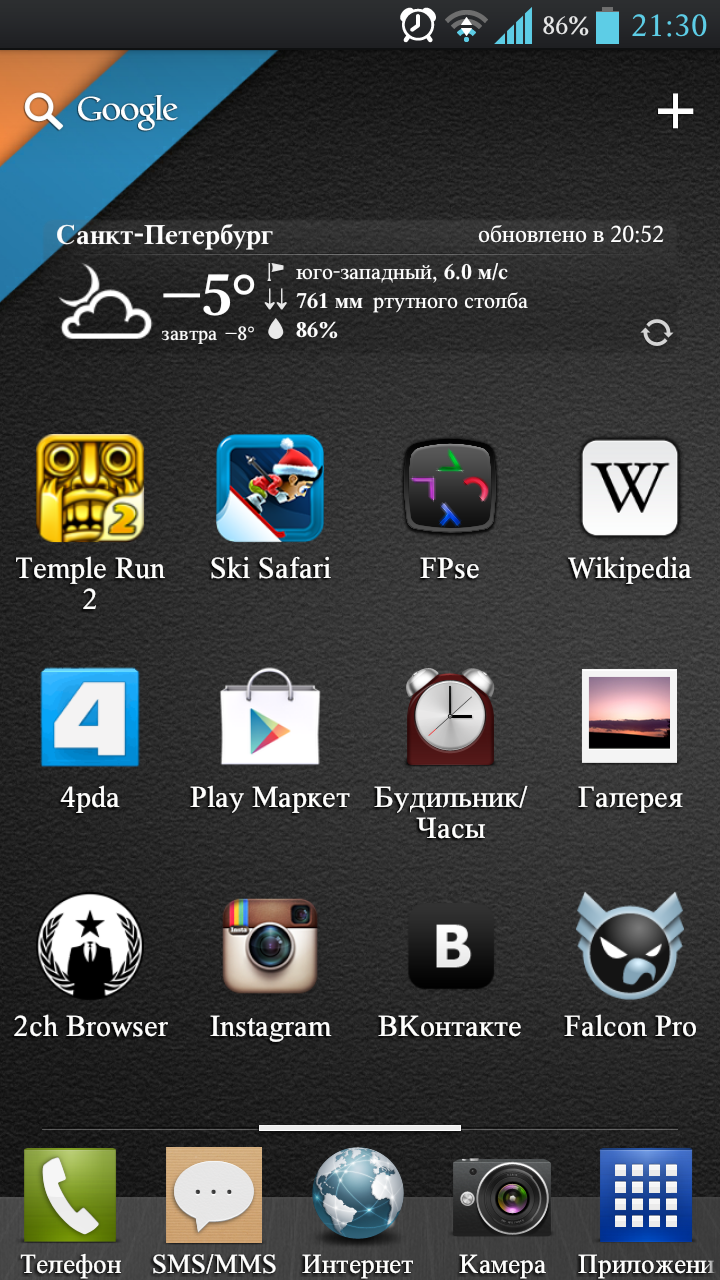Image resolution: width=720 pixels, height=1280 pixels.
Task: Open the Google search widget
Action: 102,110
